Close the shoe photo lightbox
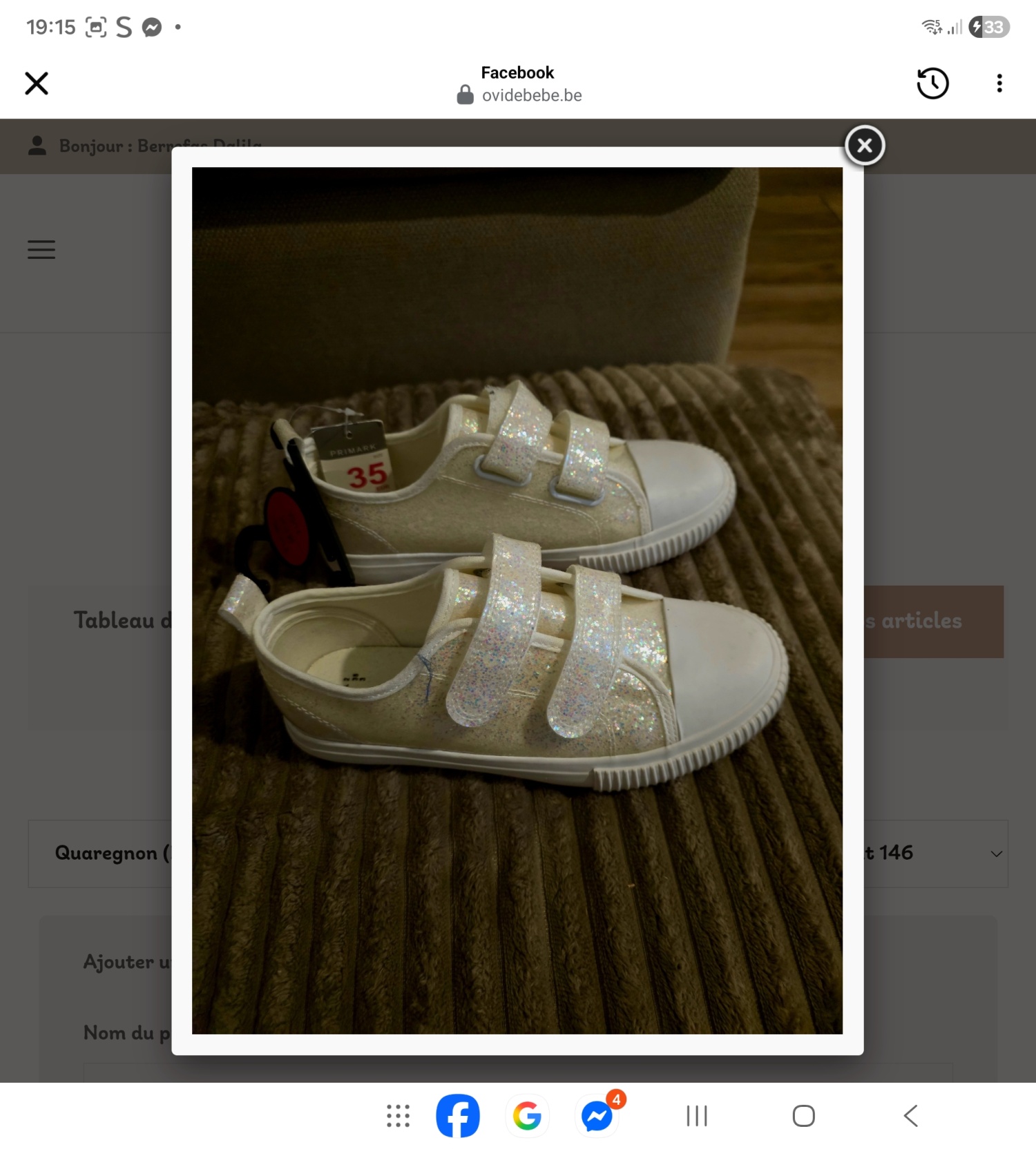Viewport: 1036px width, 1149px height. coord(864,146)
